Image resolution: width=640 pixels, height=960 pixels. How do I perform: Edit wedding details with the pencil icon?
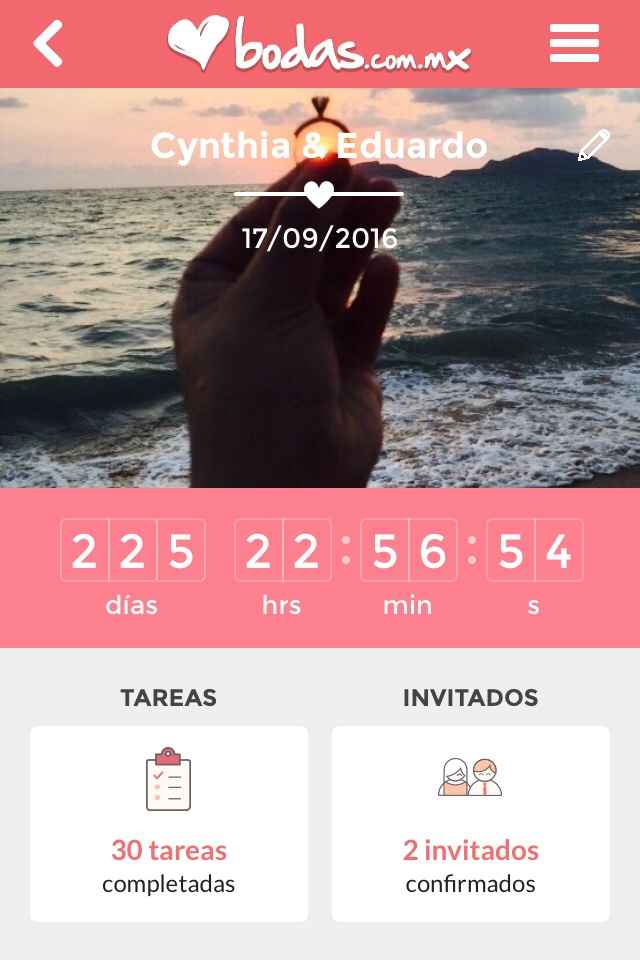(593, 146)
